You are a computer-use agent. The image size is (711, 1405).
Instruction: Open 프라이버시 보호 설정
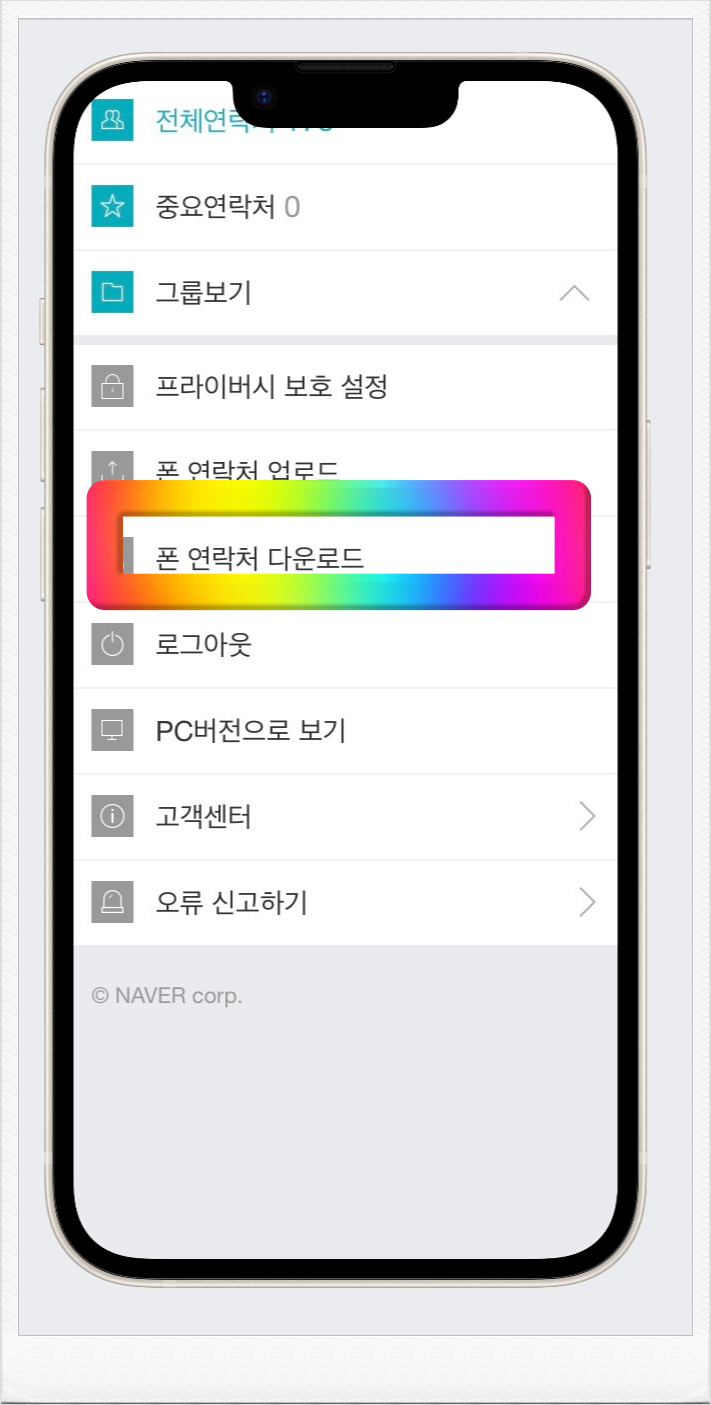point(271,386)
